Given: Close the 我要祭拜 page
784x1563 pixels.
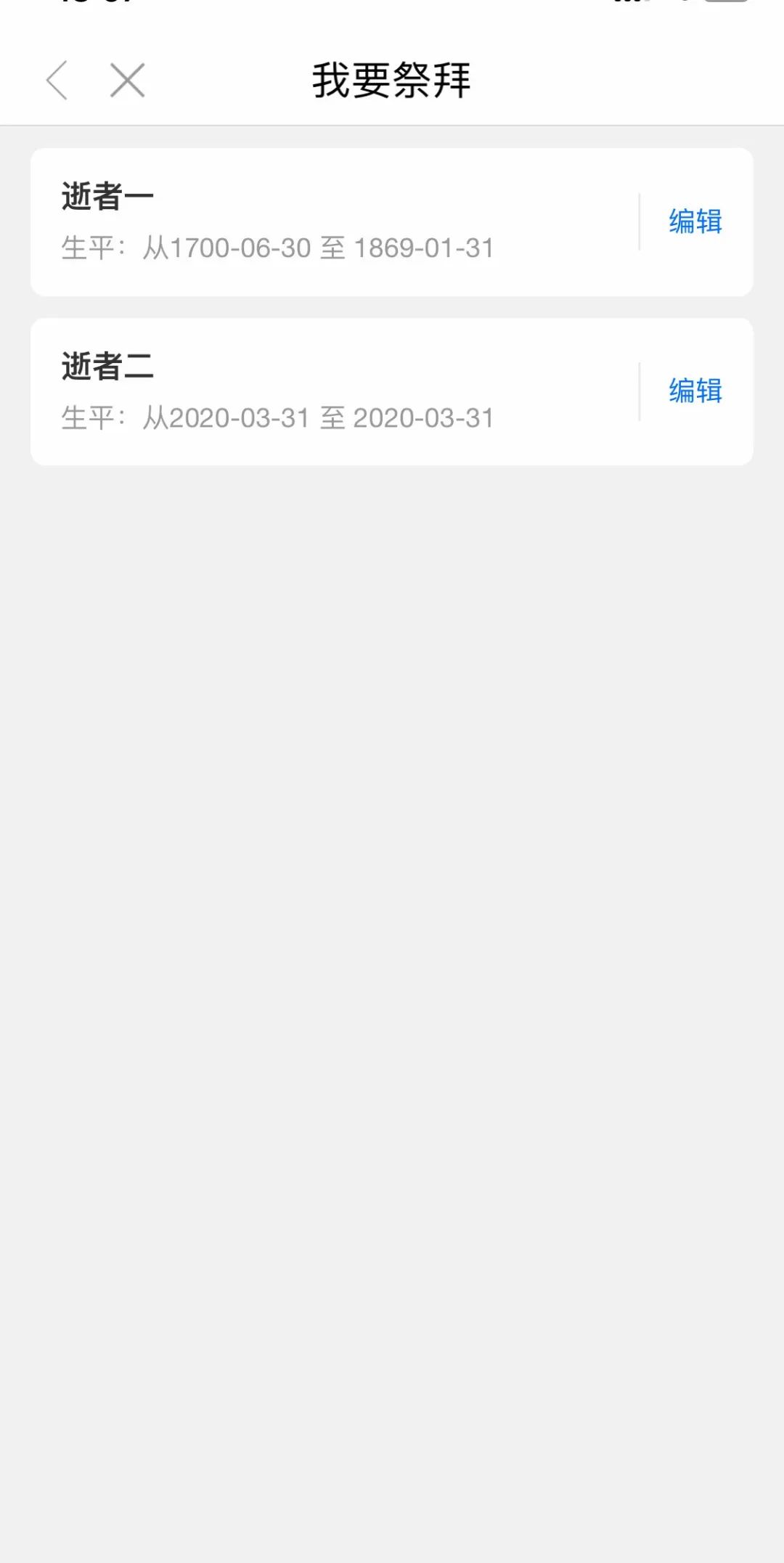Looking at the screenshot, I should (127, 80).
